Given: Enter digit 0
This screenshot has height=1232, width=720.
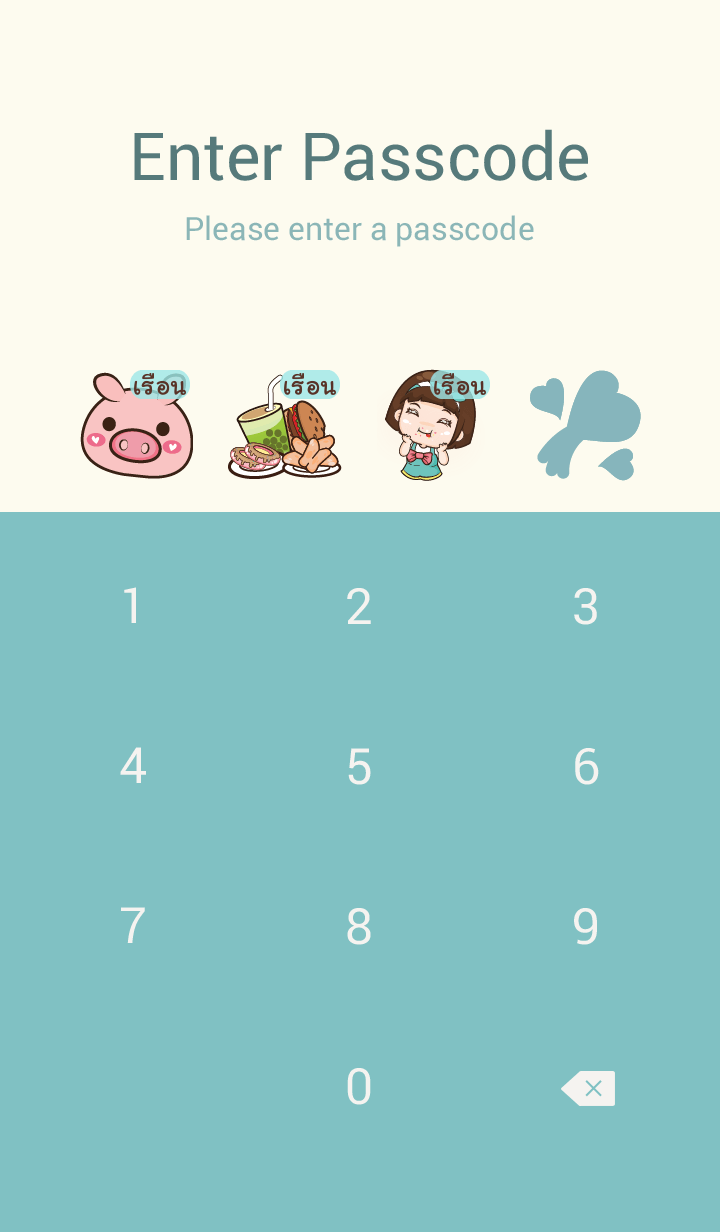Looking at the screenshot, I should (x=359, y=1087).
